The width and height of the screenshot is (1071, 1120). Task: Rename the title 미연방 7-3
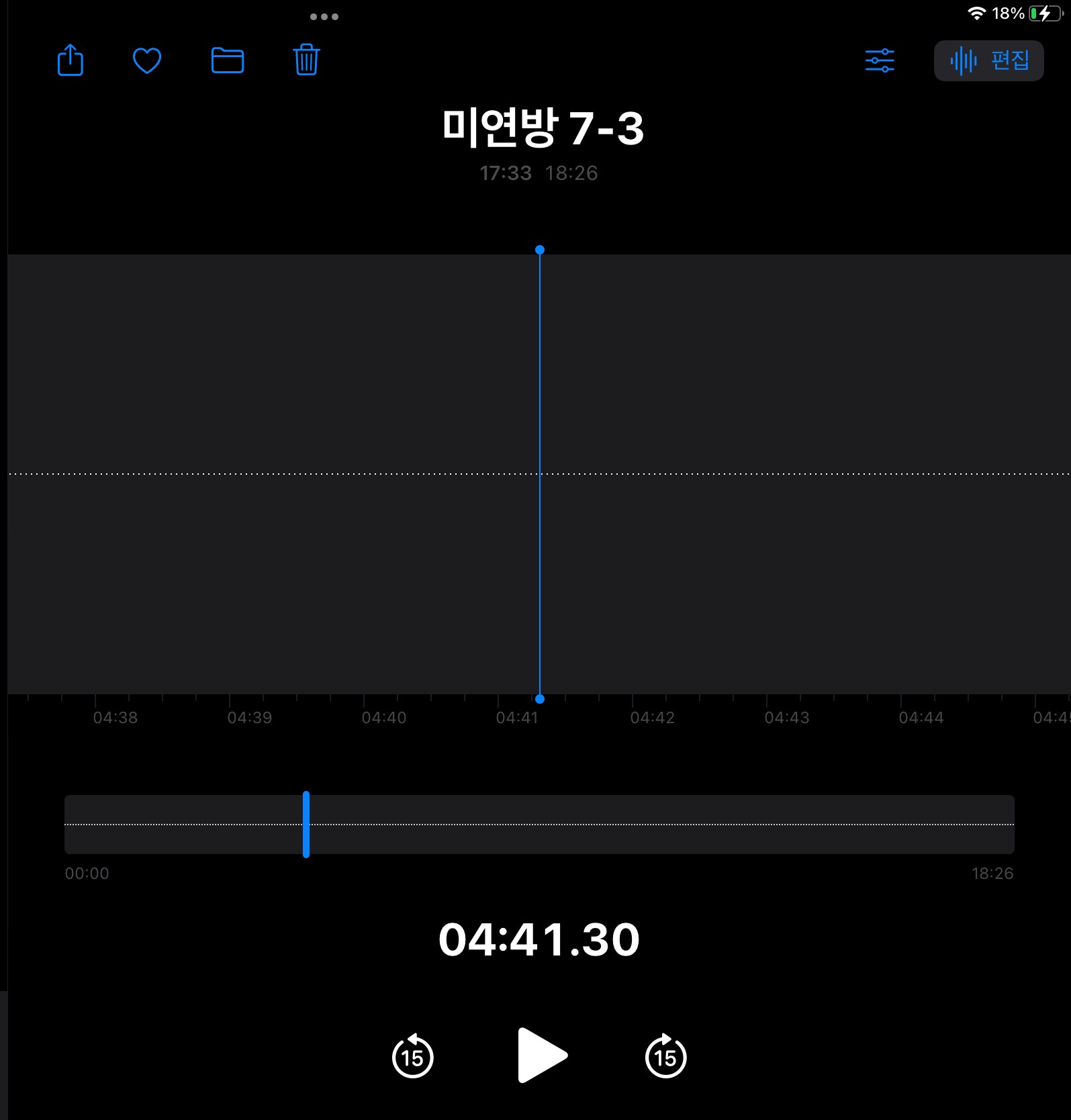tap(543, 128)
